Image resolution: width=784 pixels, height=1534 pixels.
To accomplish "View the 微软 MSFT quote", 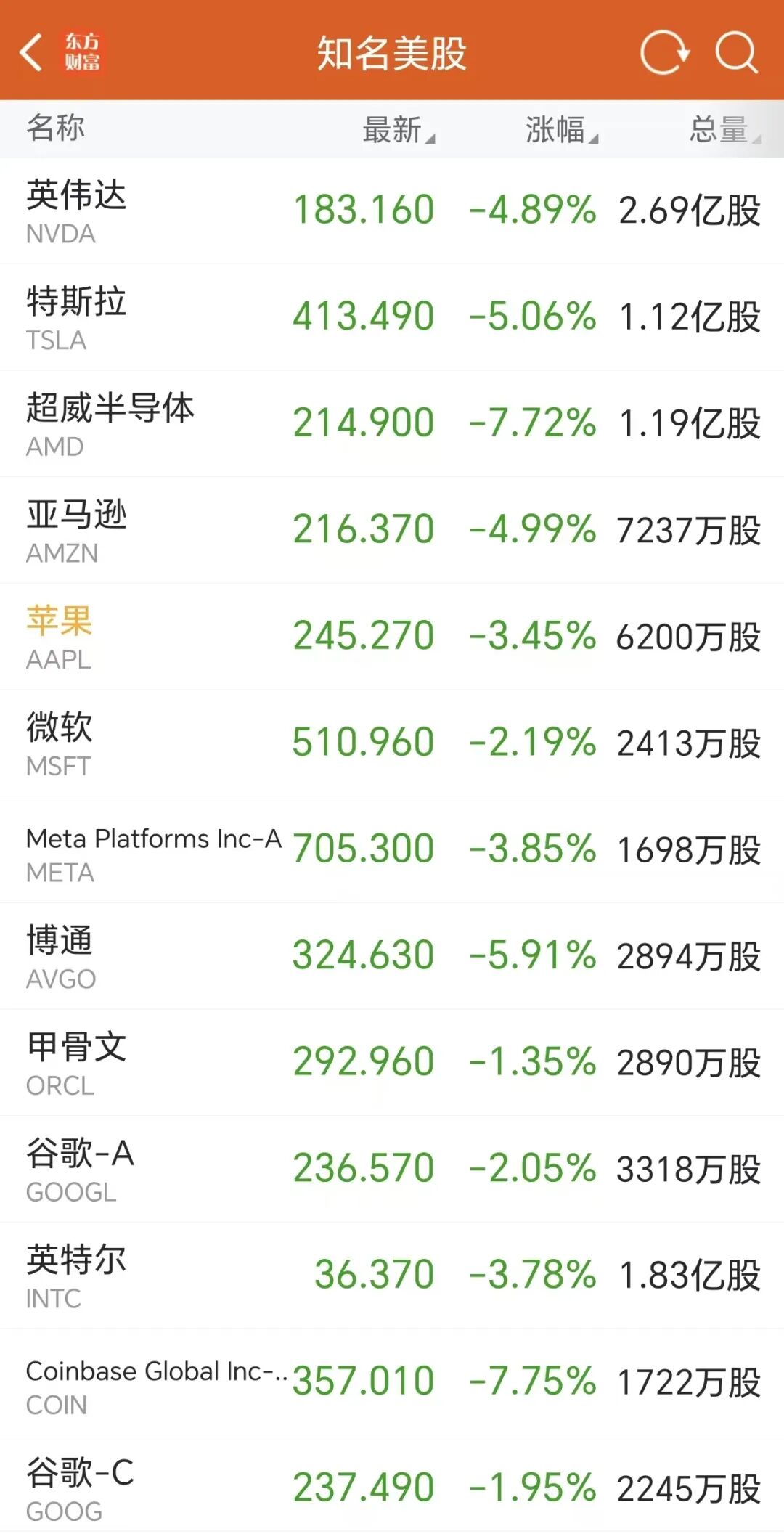I will [392, 743].
